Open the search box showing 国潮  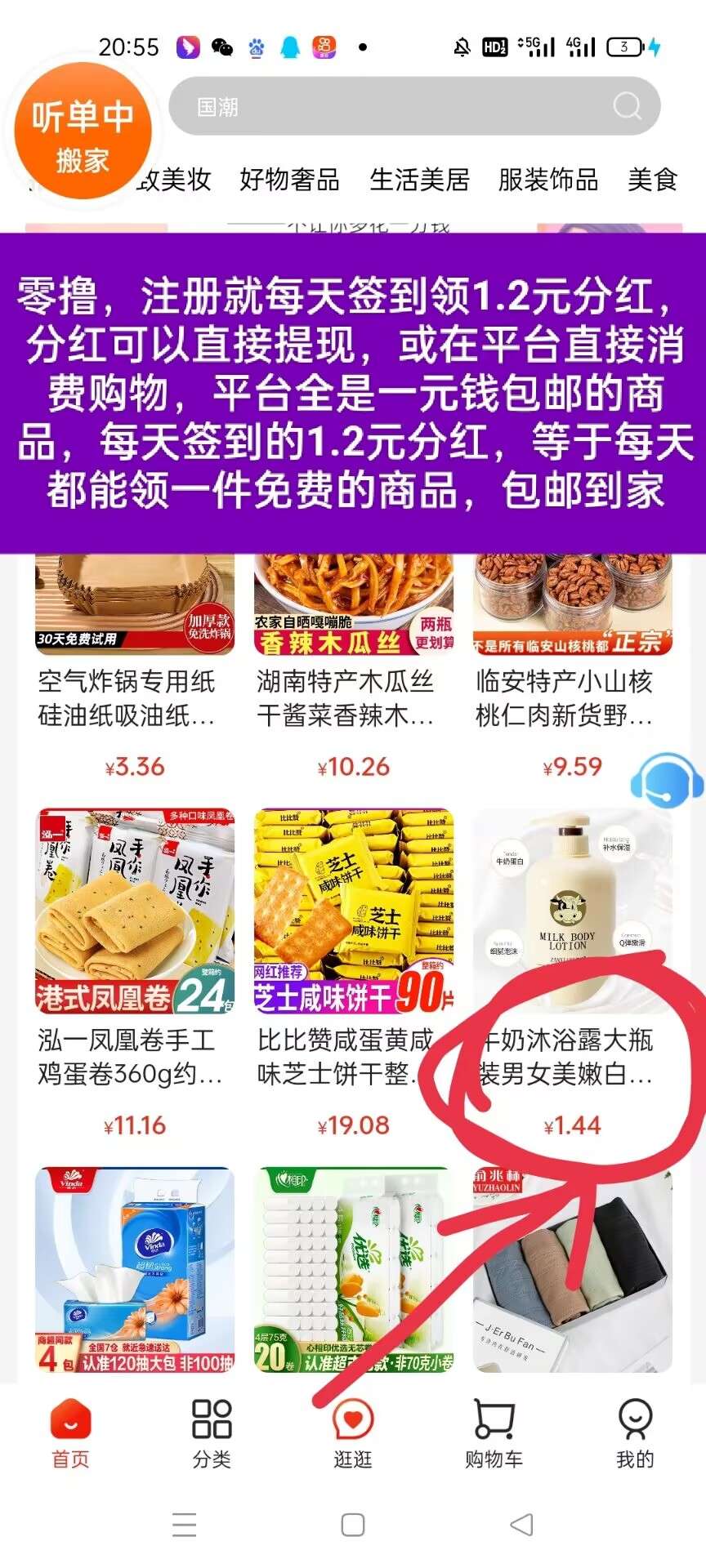coord(392,106)
